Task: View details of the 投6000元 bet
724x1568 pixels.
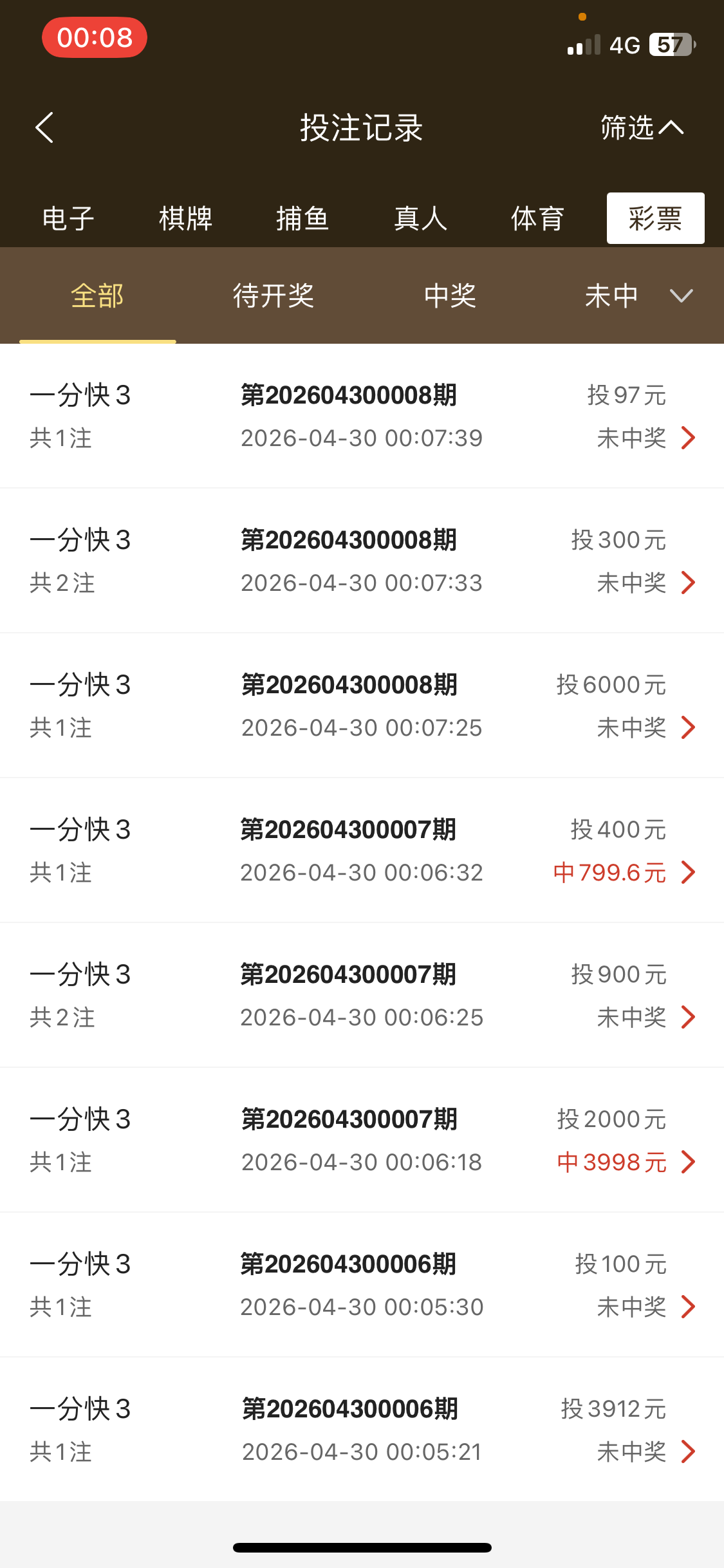Action: 362,705
